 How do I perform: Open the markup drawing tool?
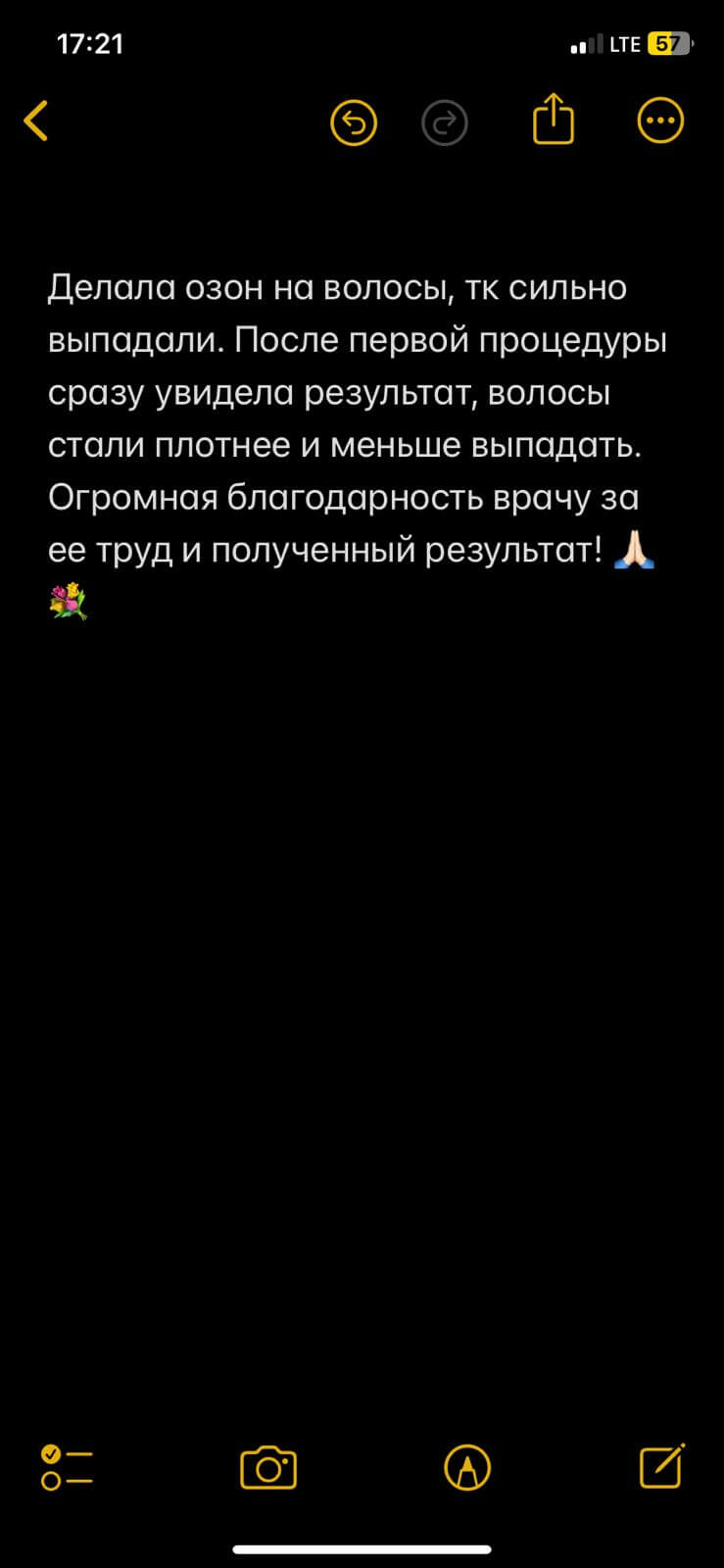467,1468
